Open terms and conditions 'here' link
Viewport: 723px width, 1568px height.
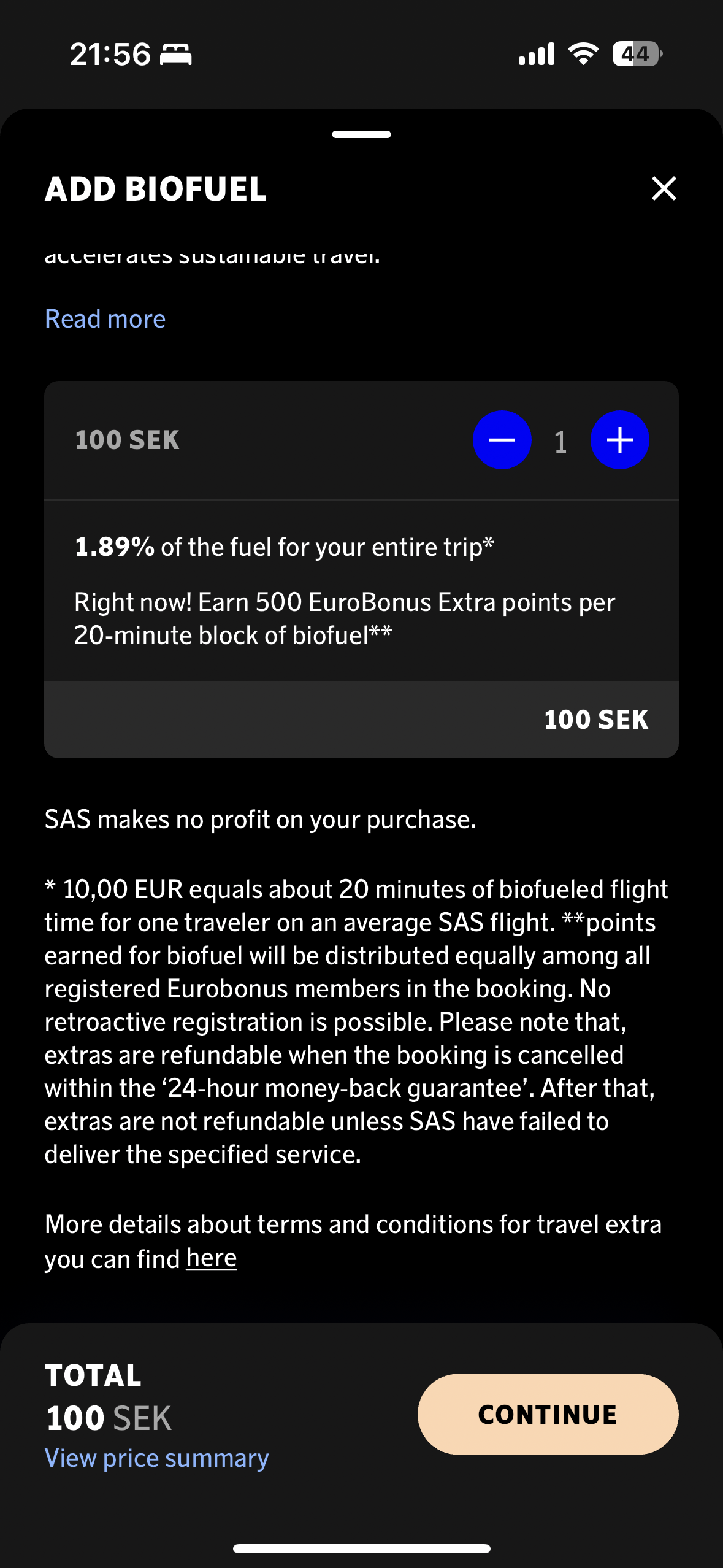211,1258
